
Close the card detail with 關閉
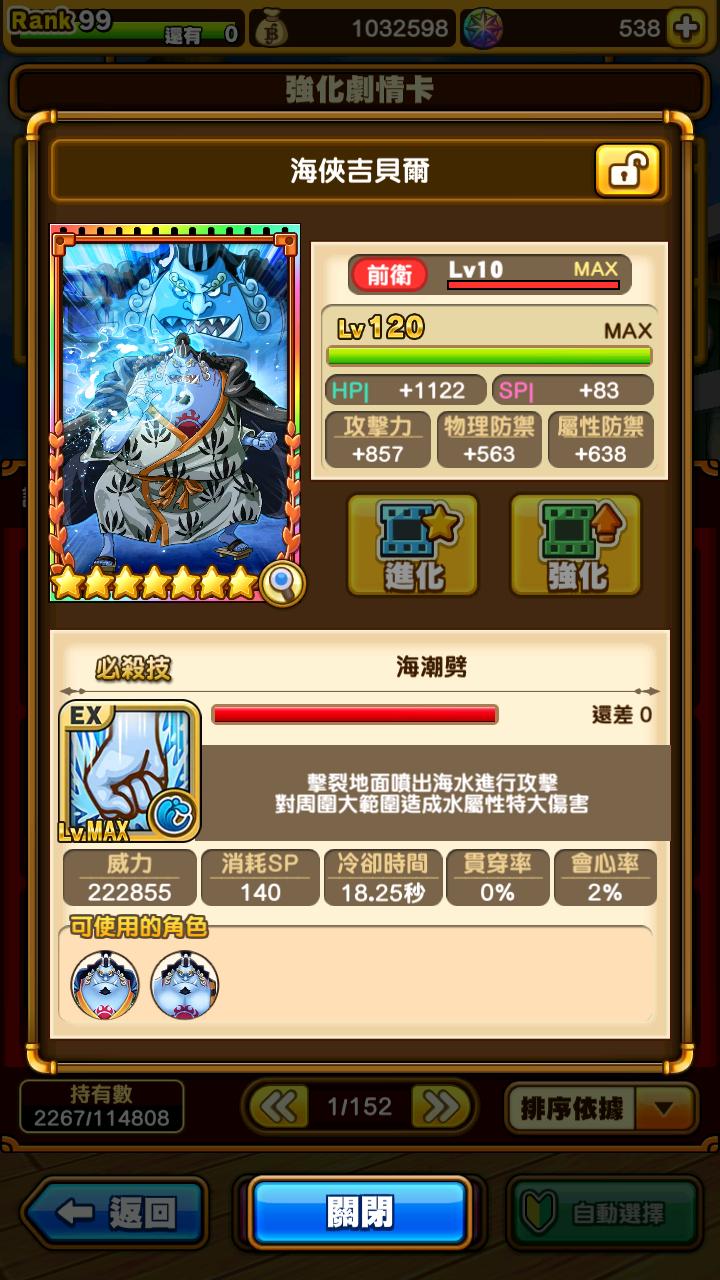pyautogui.click(x=360, y=1212)
